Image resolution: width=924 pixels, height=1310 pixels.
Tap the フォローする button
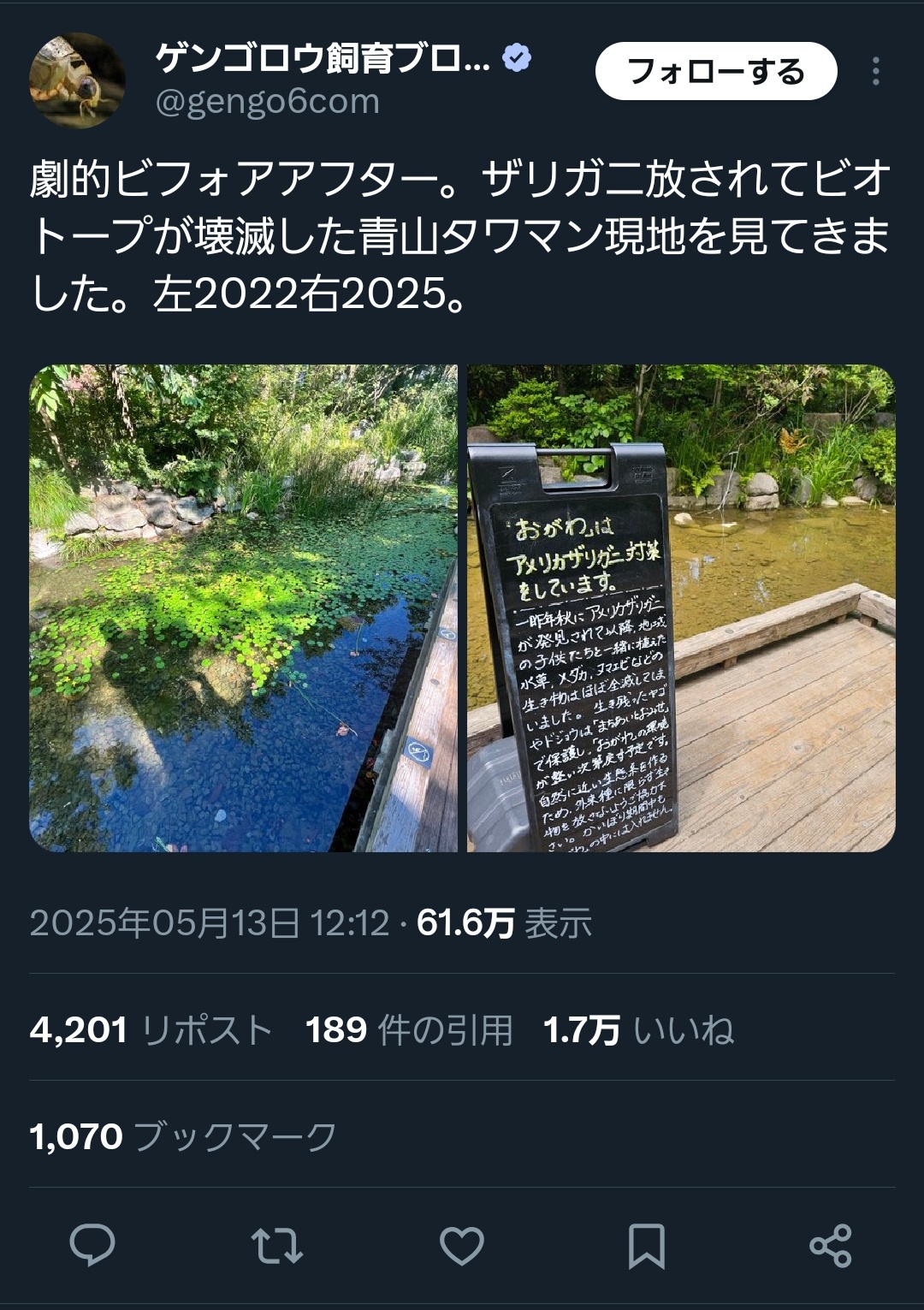(x=716, y=72)
